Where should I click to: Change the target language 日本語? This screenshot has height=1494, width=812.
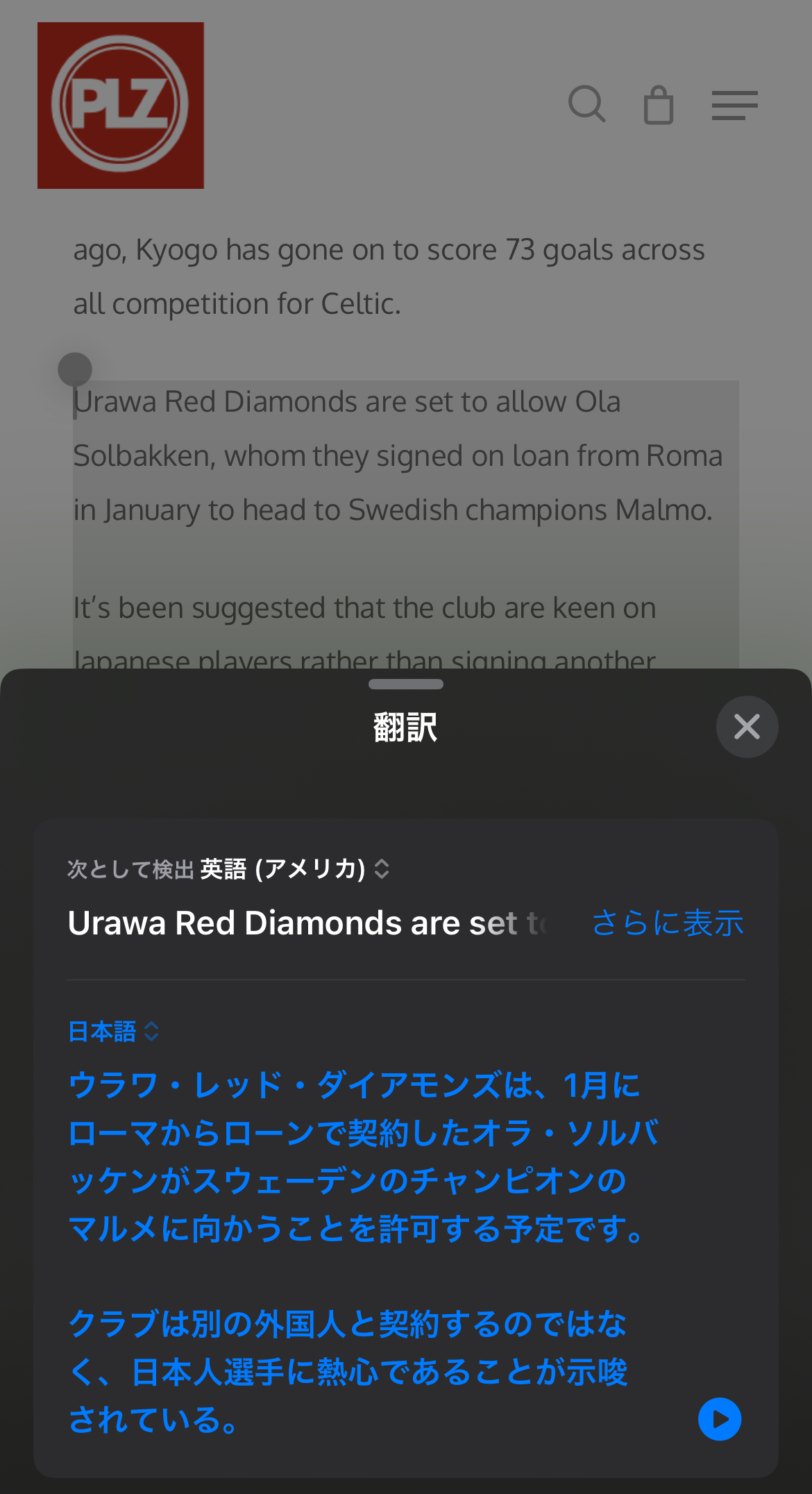(x=114, y=1032)
